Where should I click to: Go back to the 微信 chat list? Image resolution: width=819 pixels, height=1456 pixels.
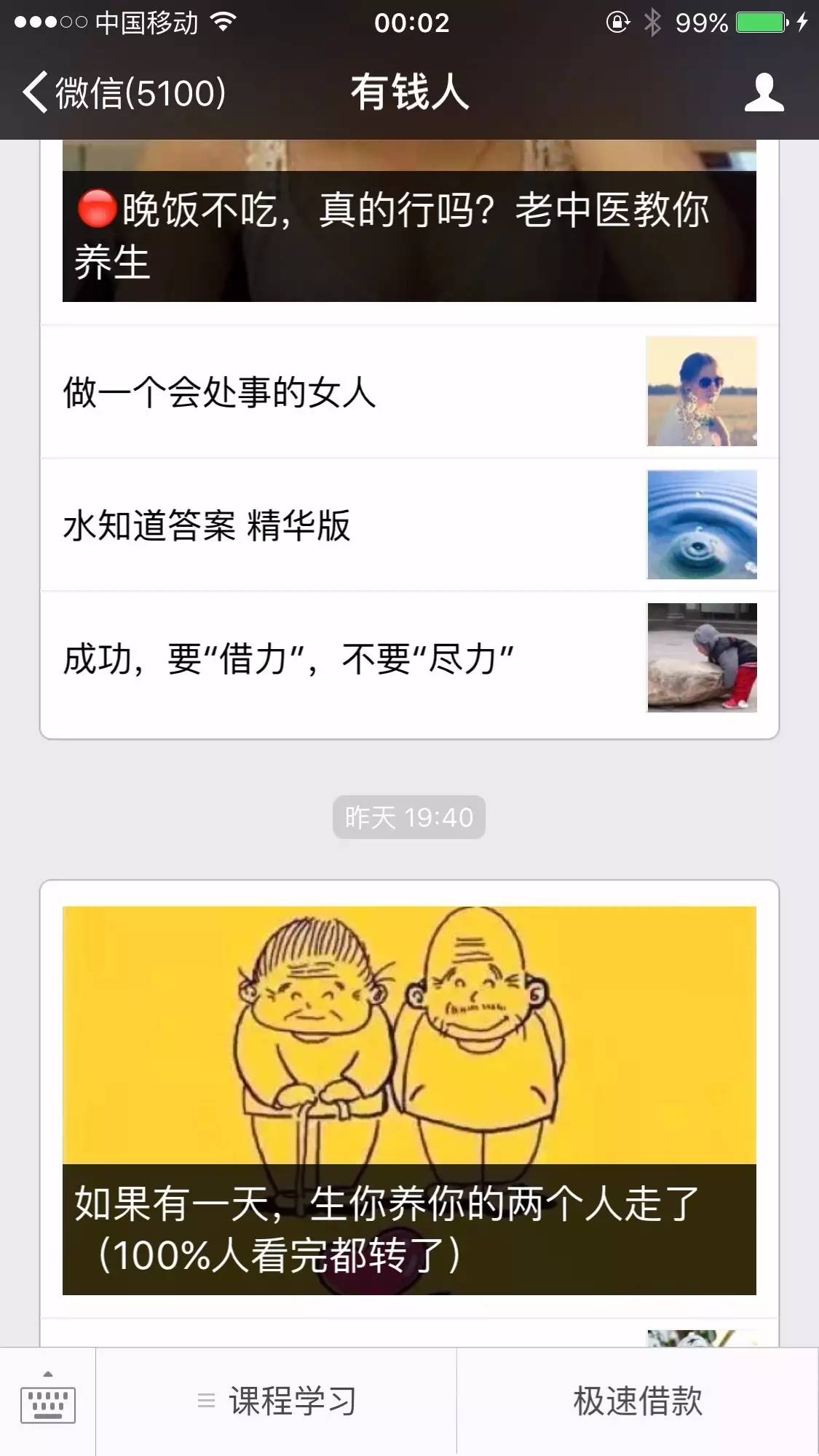pyautogui.click(x=124, y=93)
